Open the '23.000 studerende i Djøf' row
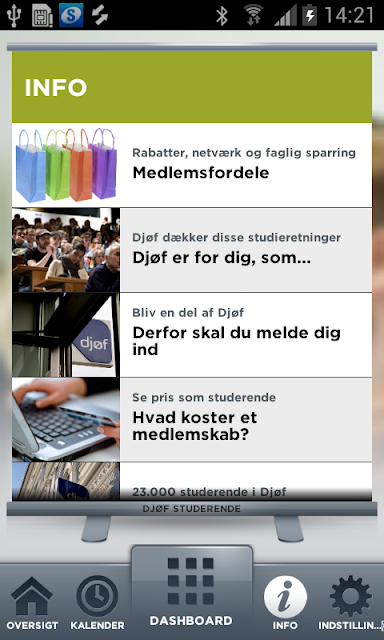 [x=192, y=482]
